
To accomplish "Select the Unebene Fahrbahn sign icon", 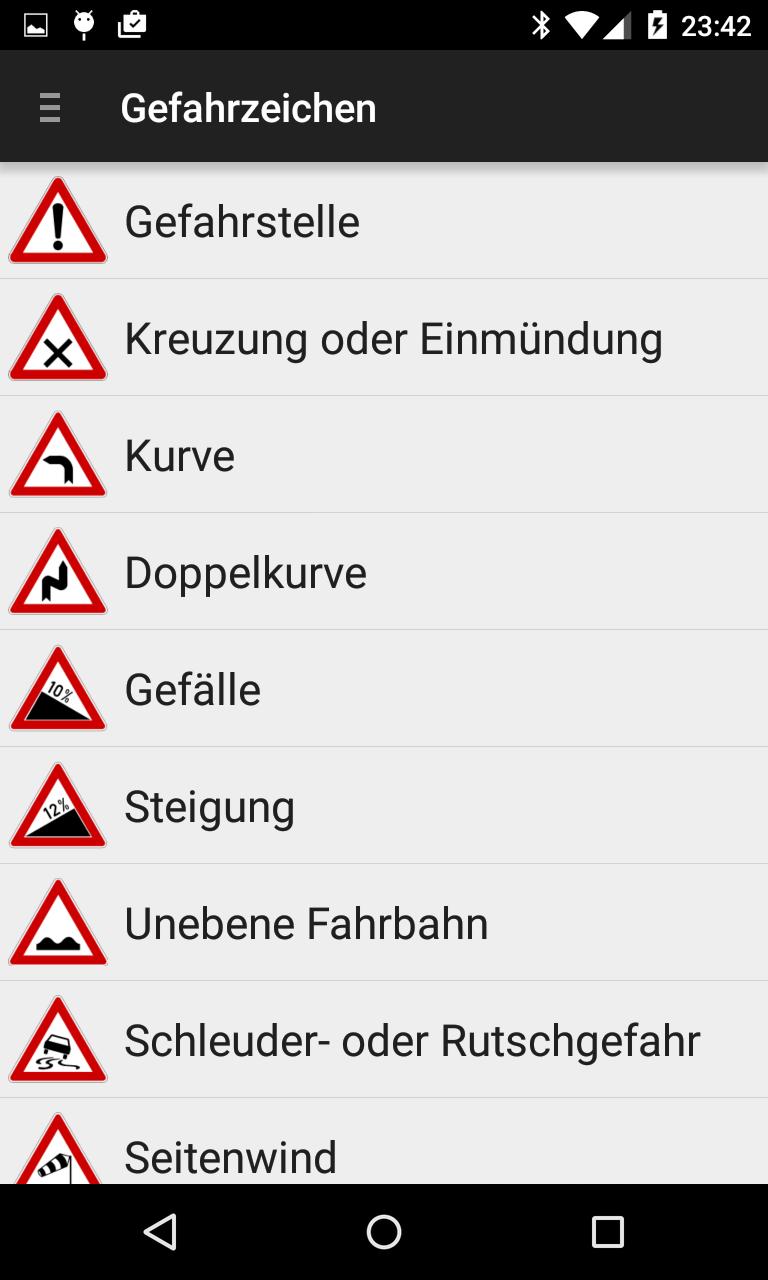I will (x=57, y=921).
